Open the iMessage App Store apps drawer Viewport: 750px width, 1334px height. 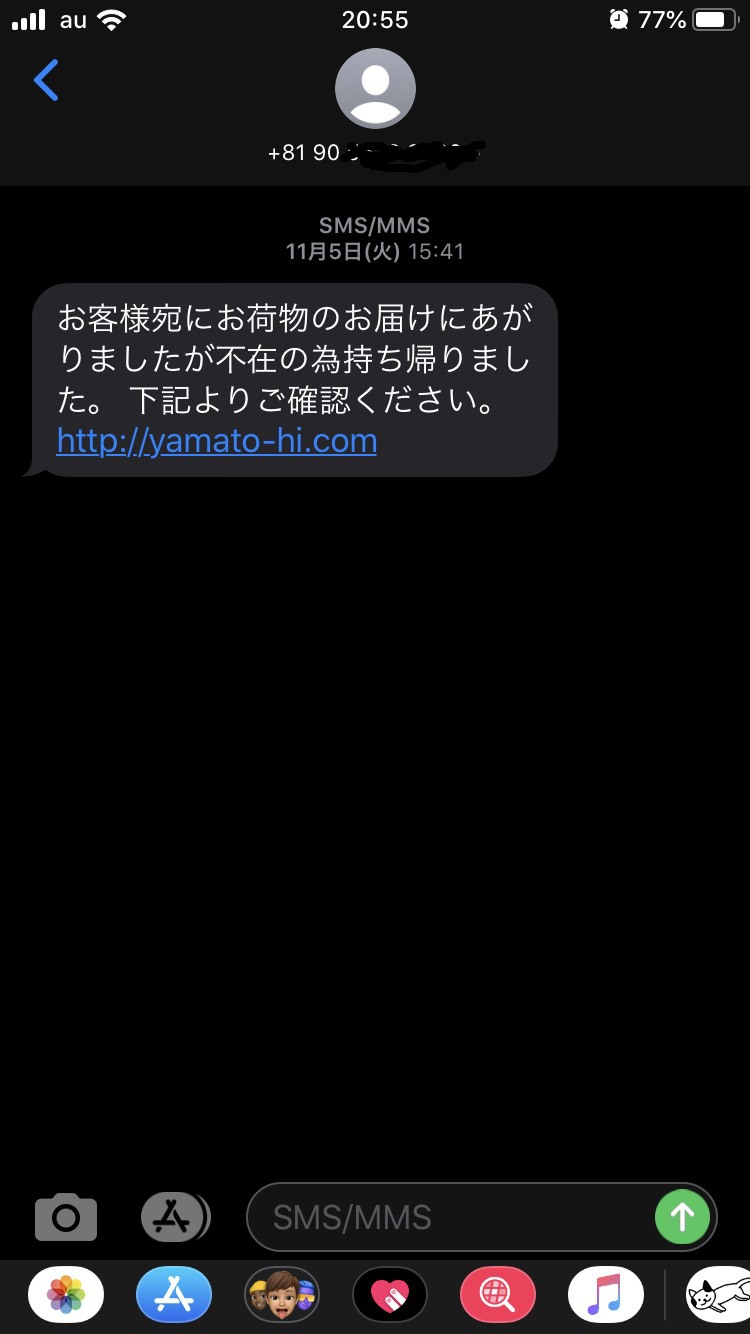pyautogui.click(x=174, y=1217)
